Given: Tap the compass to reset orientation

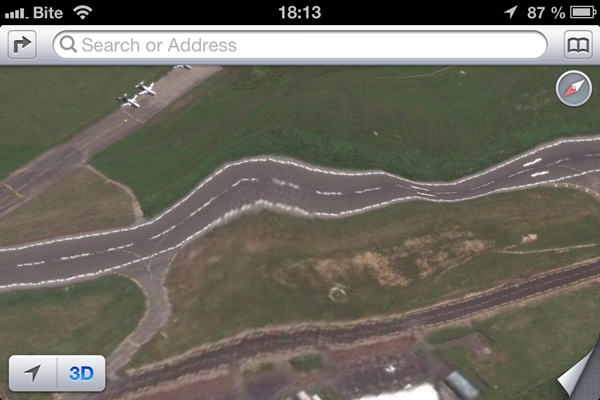Looking at the screenshot, I should (573, 89).
